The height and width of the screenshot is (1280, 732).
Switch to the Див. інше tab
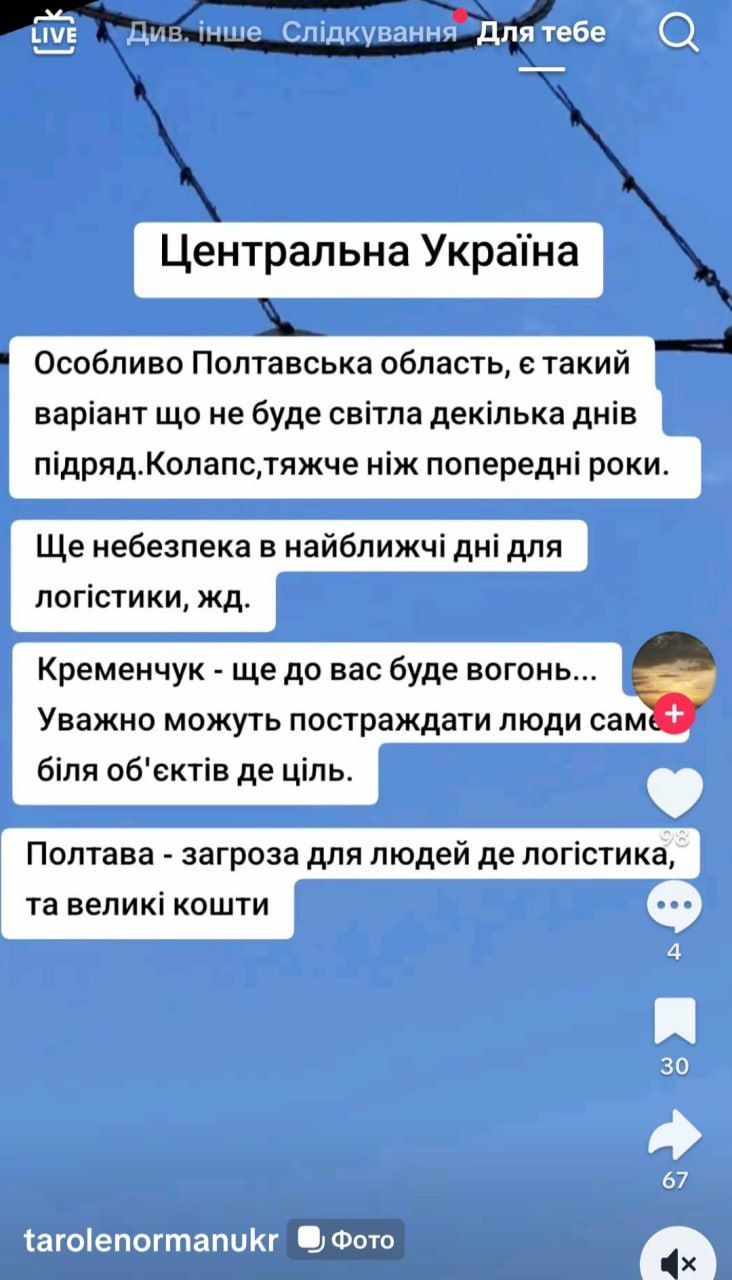195,33
